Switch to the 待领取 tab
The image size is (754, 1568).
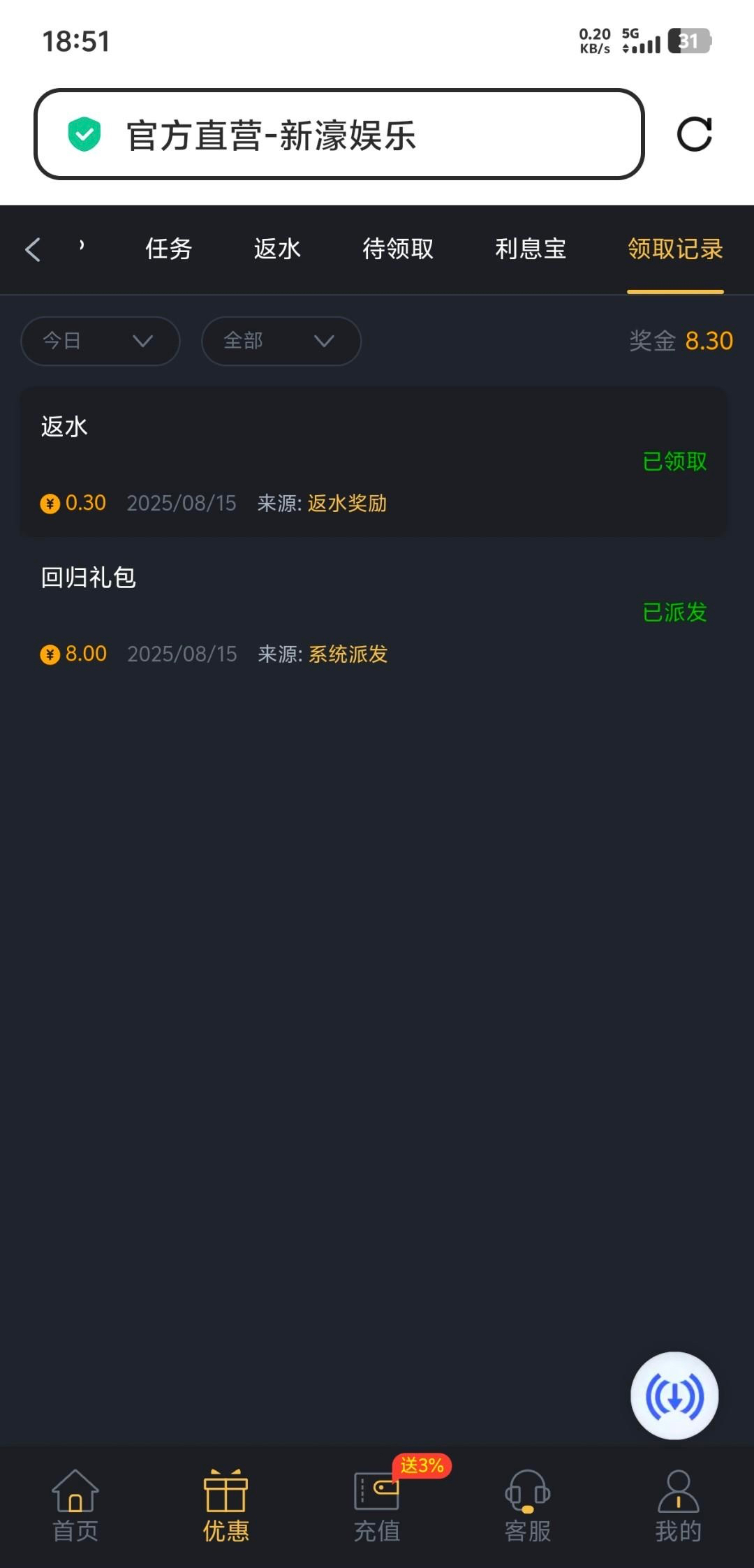398,249
